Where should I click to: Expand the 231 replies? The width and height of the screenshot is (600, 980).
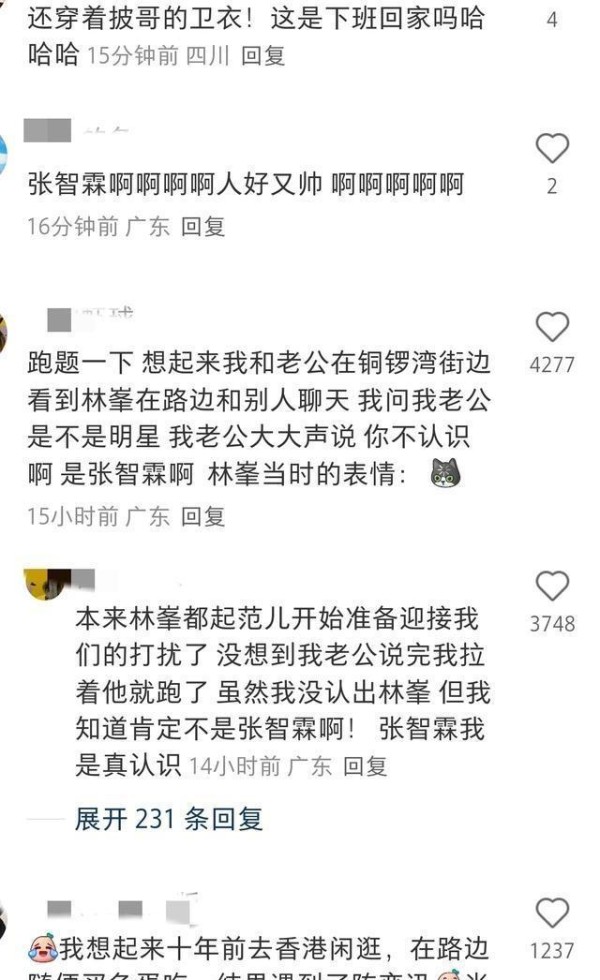(169, 820)
